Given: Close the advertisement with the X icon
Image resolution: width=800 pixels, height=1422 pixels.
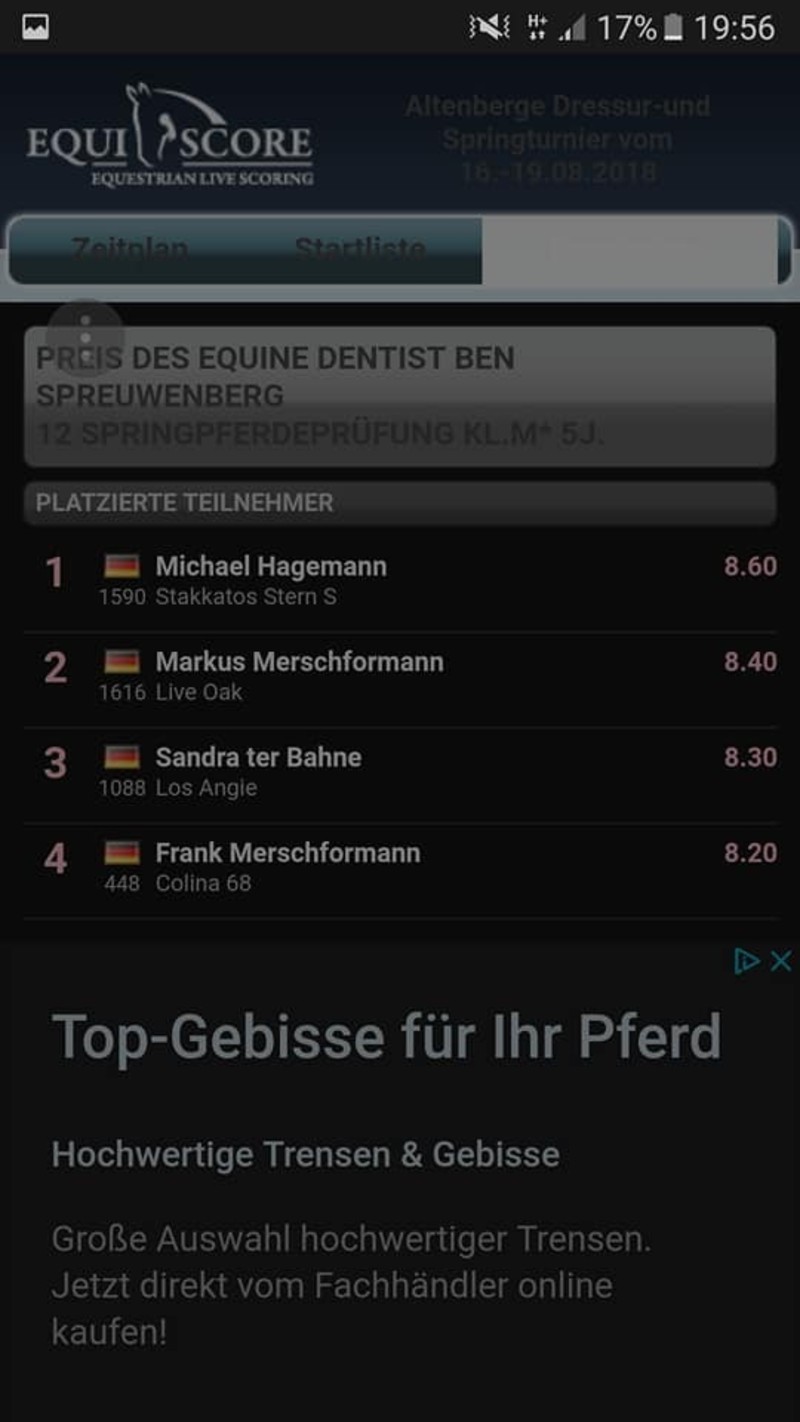Looking at the screenshot, I should [x=781, y=961].
